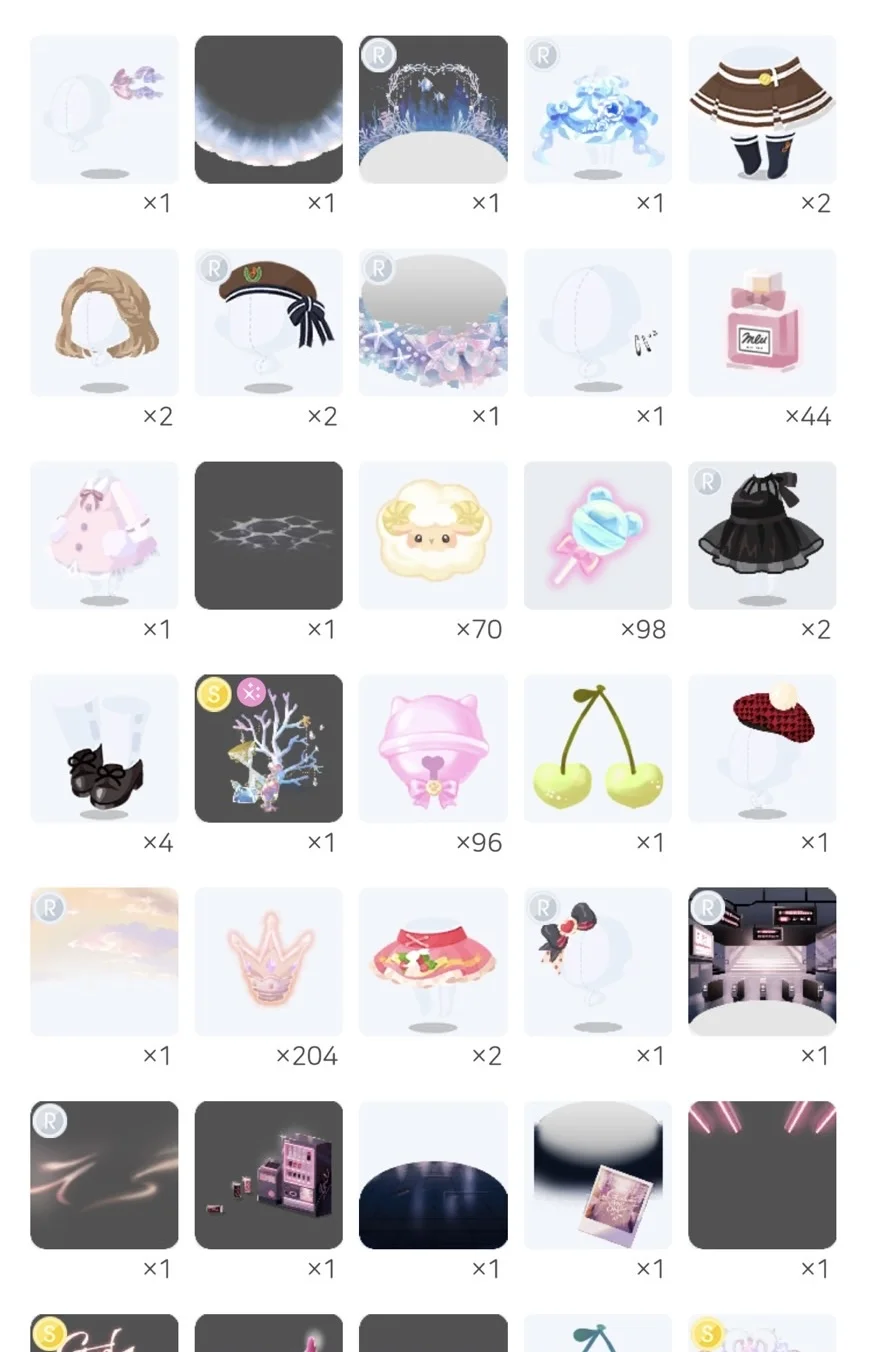Image resolution: width=869 pixels, height=1352 pixels.
Task: Select the pastel sunset sky background
Action: pos(104,961)
